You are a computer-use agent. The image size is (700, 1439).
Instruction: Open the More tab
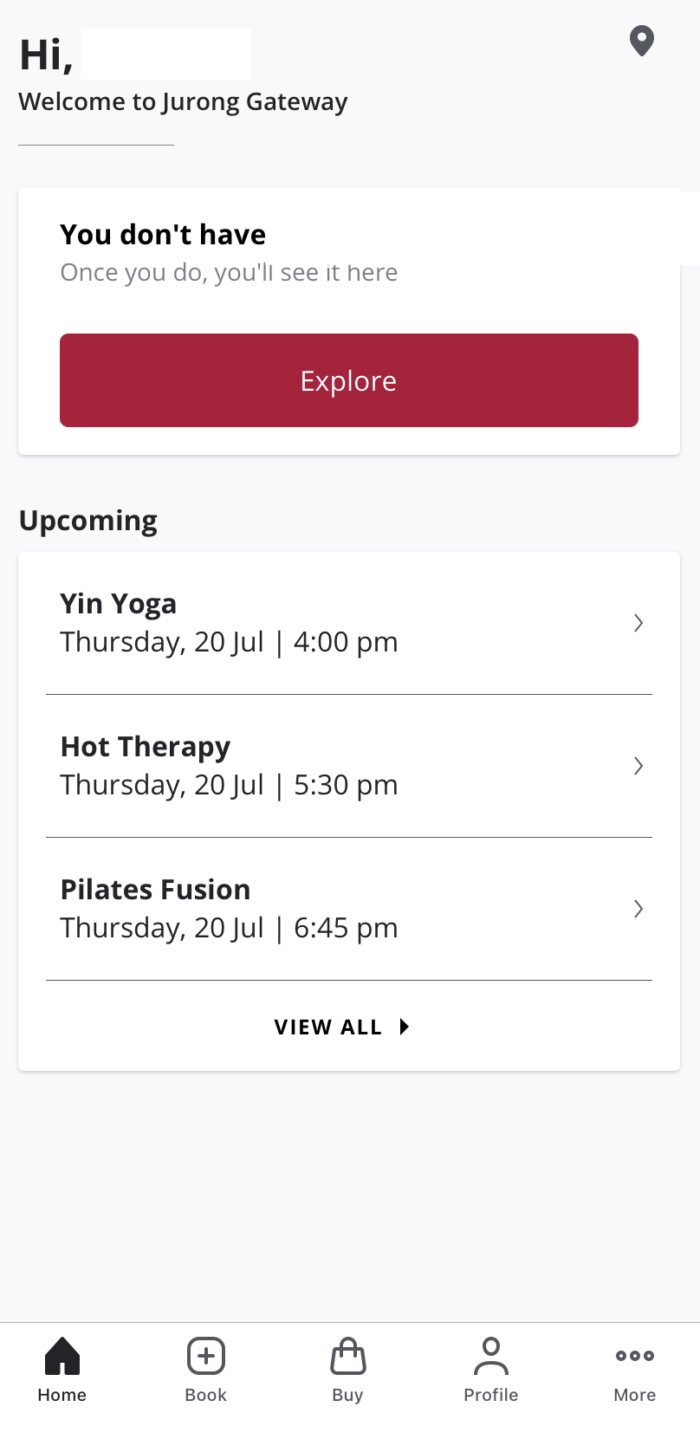[x=635, y=1371]
